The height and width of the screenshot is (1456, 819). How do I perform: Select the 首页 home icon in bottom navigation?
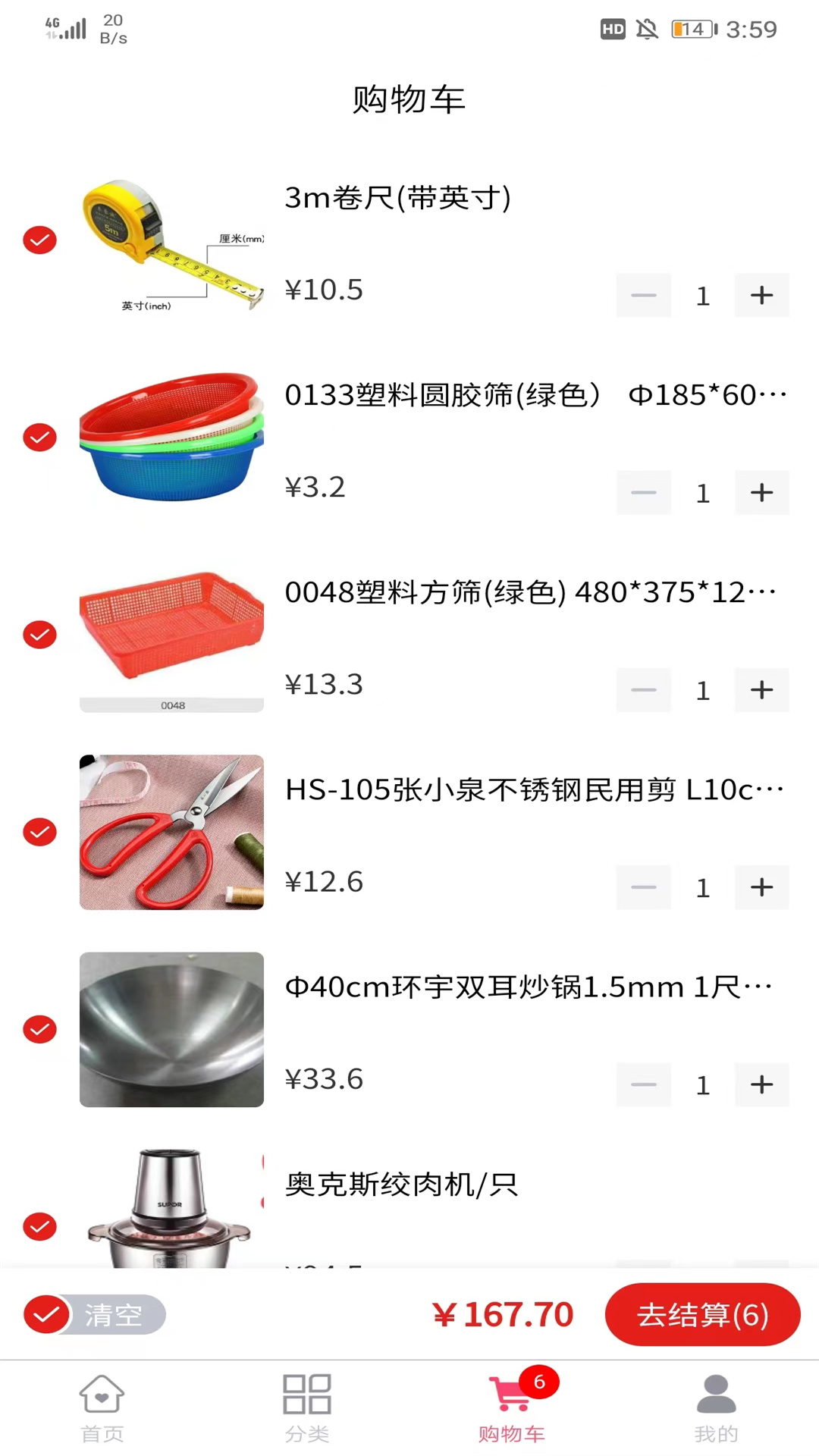[x=102, y=1393]
